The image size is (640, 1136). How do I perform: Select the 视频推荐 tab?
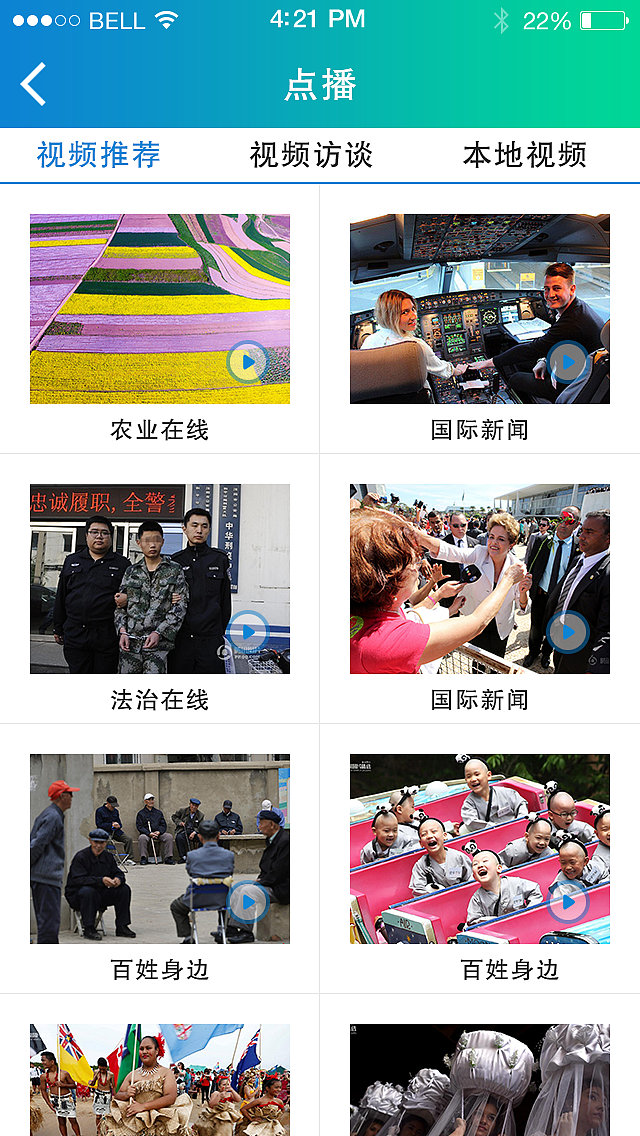point(99,155)
